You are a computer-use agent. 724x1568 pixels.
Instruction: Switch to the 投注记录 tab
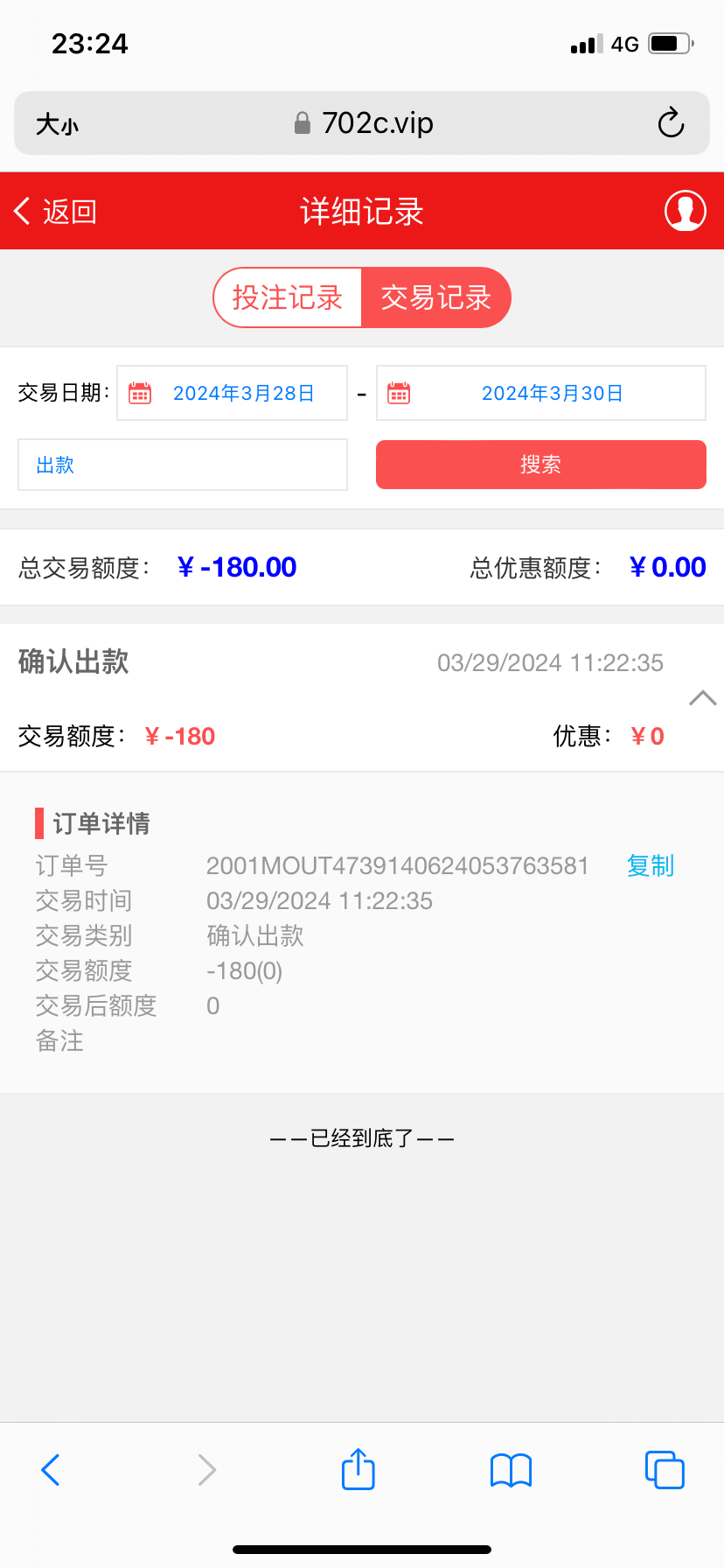(288, 297)
